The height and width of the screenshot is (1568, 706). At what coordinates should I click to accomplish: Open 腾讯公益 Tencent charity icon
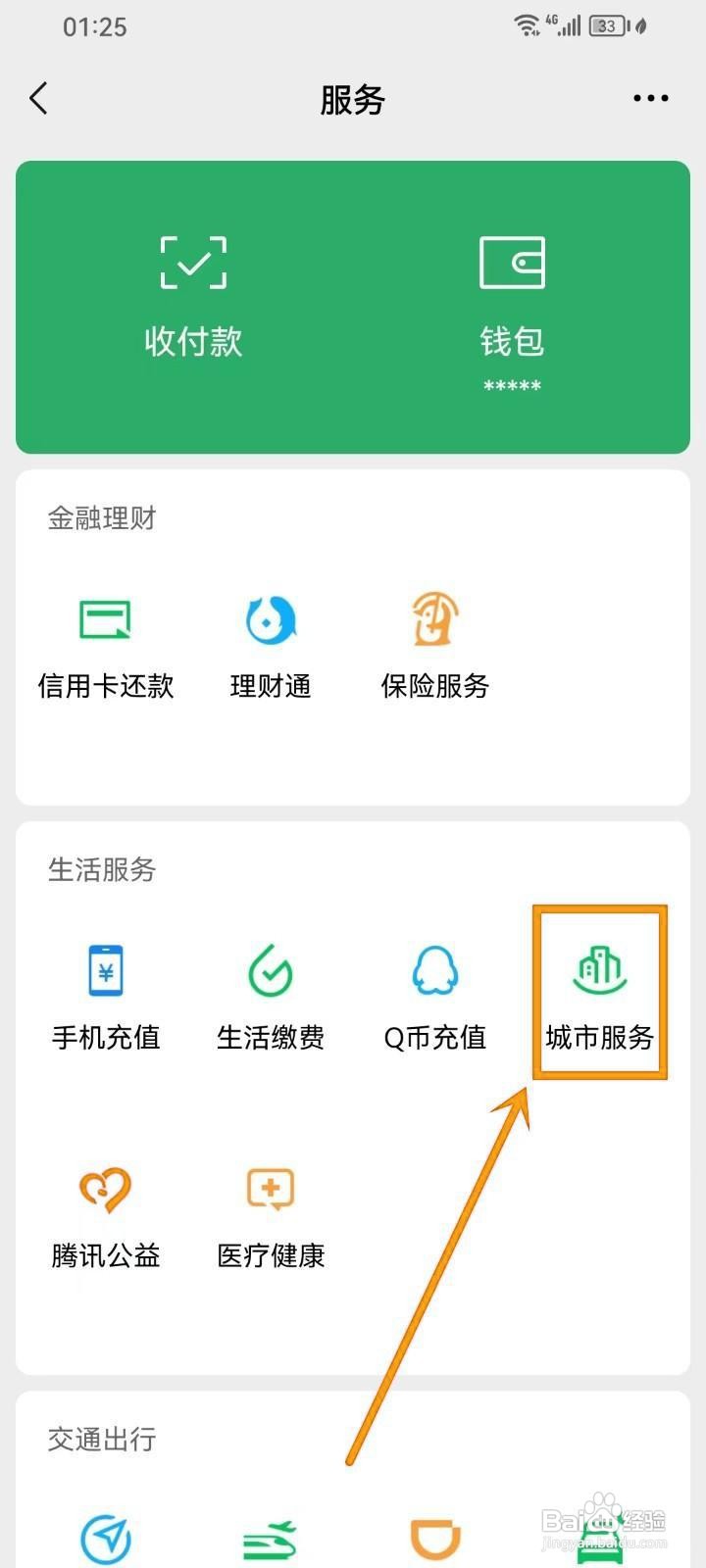tap(105, 1212)
